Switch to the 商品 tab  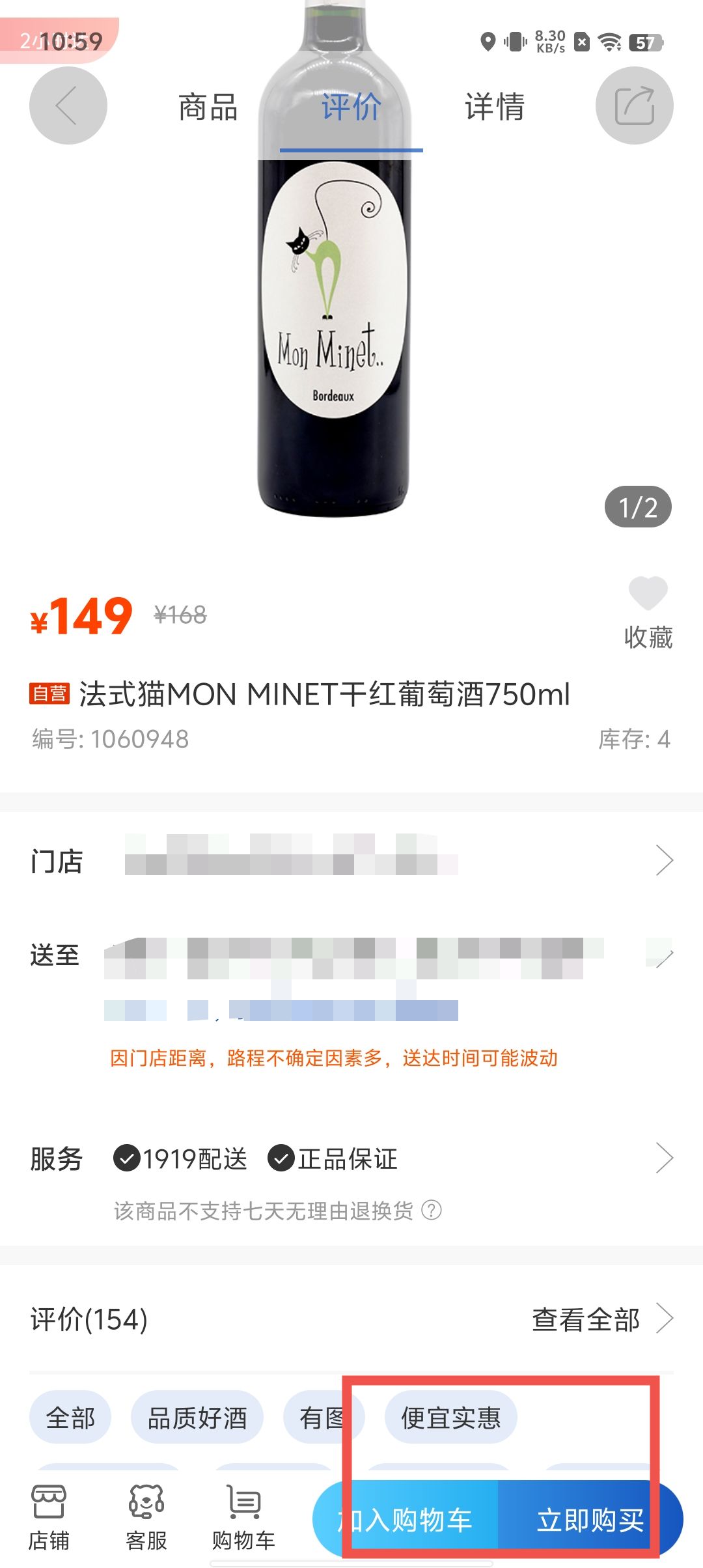click(x=208, y=107)
